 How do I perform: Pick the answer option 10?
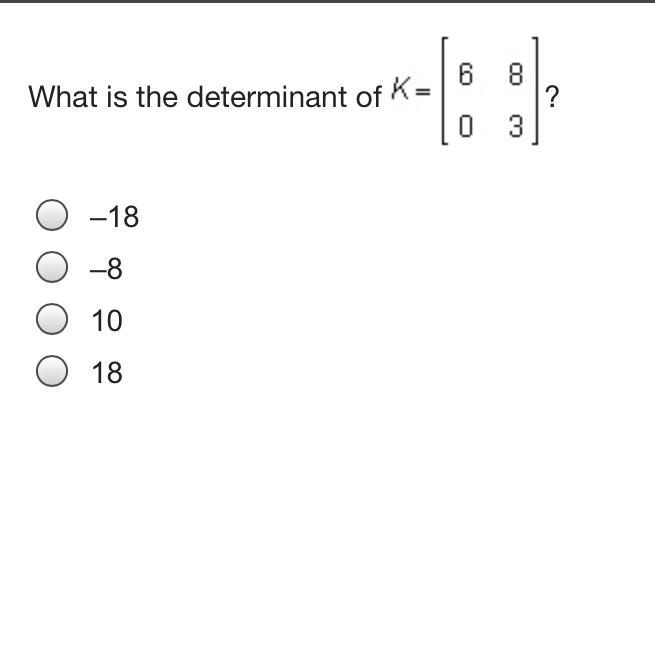coord(52,320)
